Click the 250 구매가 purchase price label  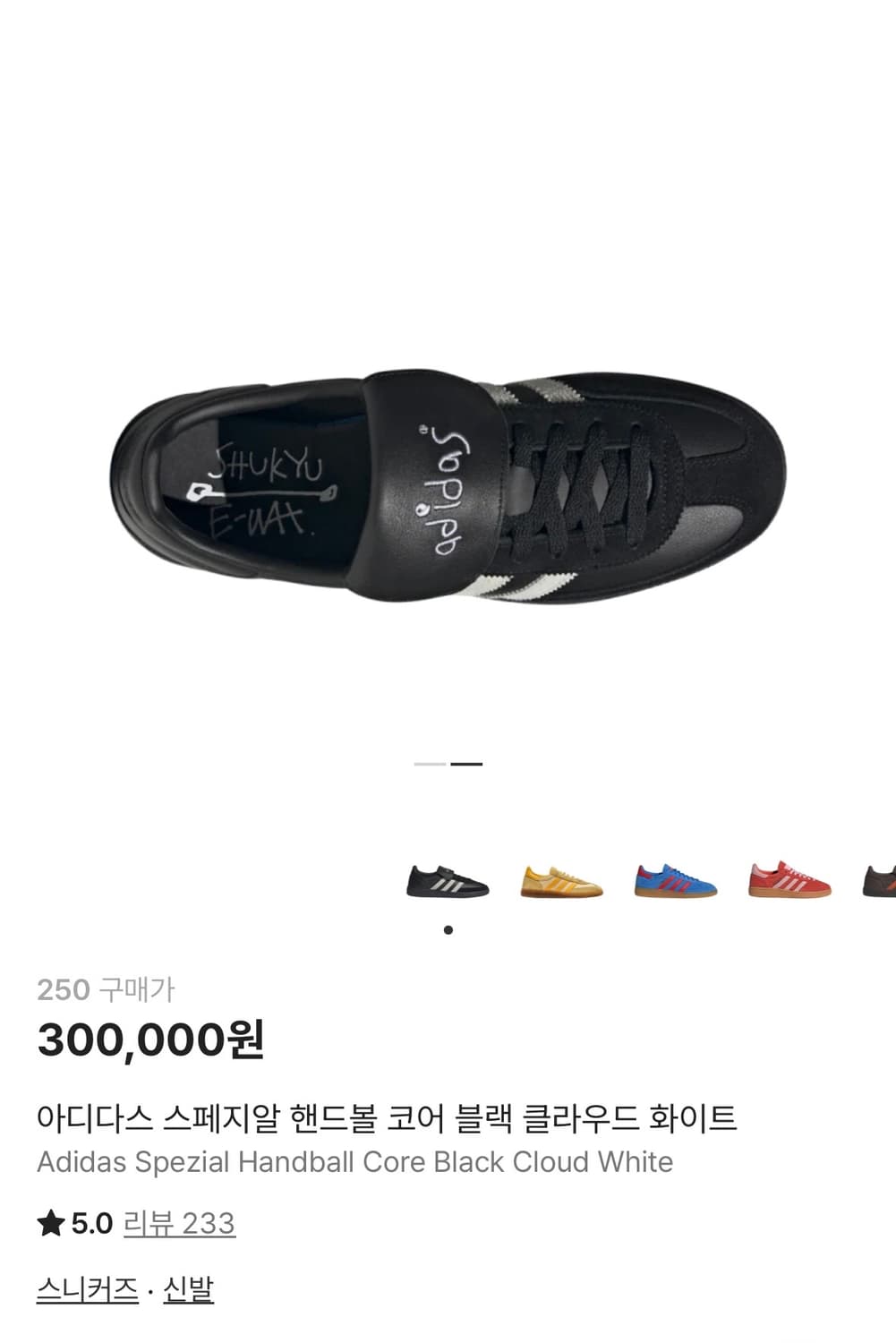point(107,990)
